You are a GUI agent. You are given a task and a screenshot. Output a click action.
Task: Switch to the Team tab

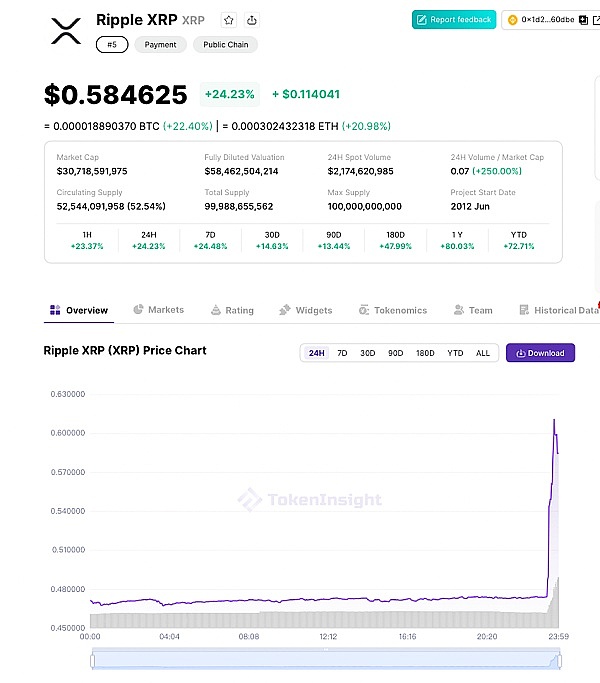[x=473, y=310]
